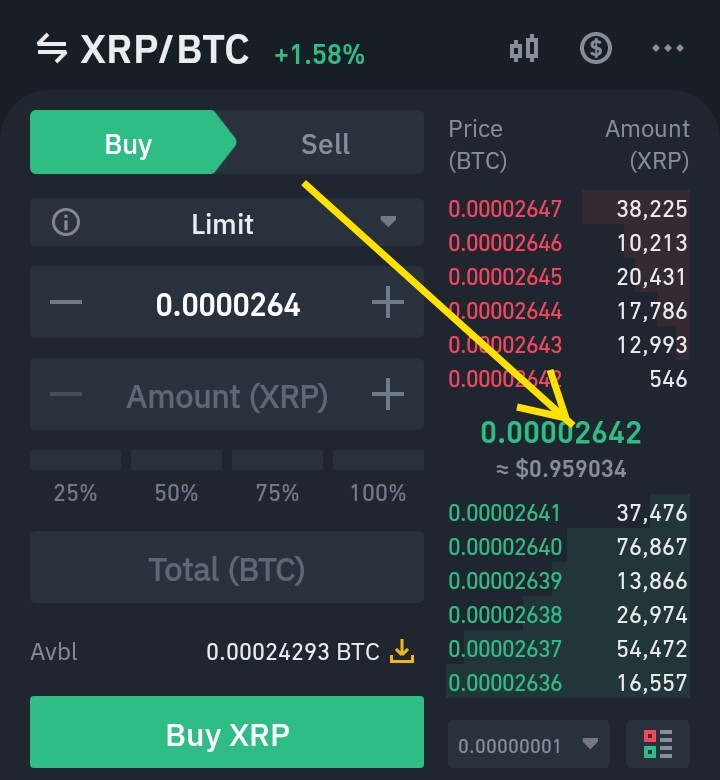The width and height of the screenshot is (720, 780).
Task: Tap the Amount (XRP) input field
Action: [228, 396]
